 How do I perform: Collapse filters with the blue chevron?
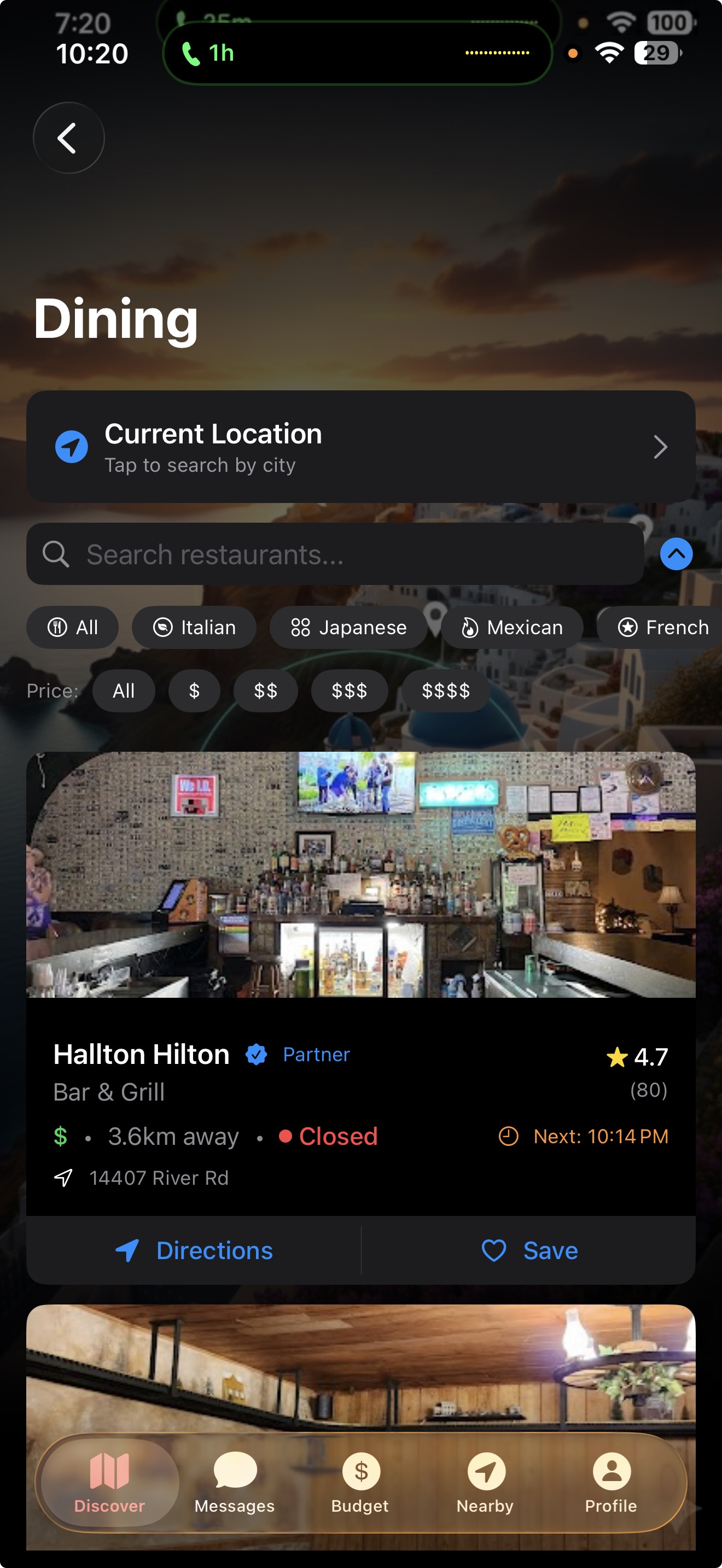tap(676, 554)
